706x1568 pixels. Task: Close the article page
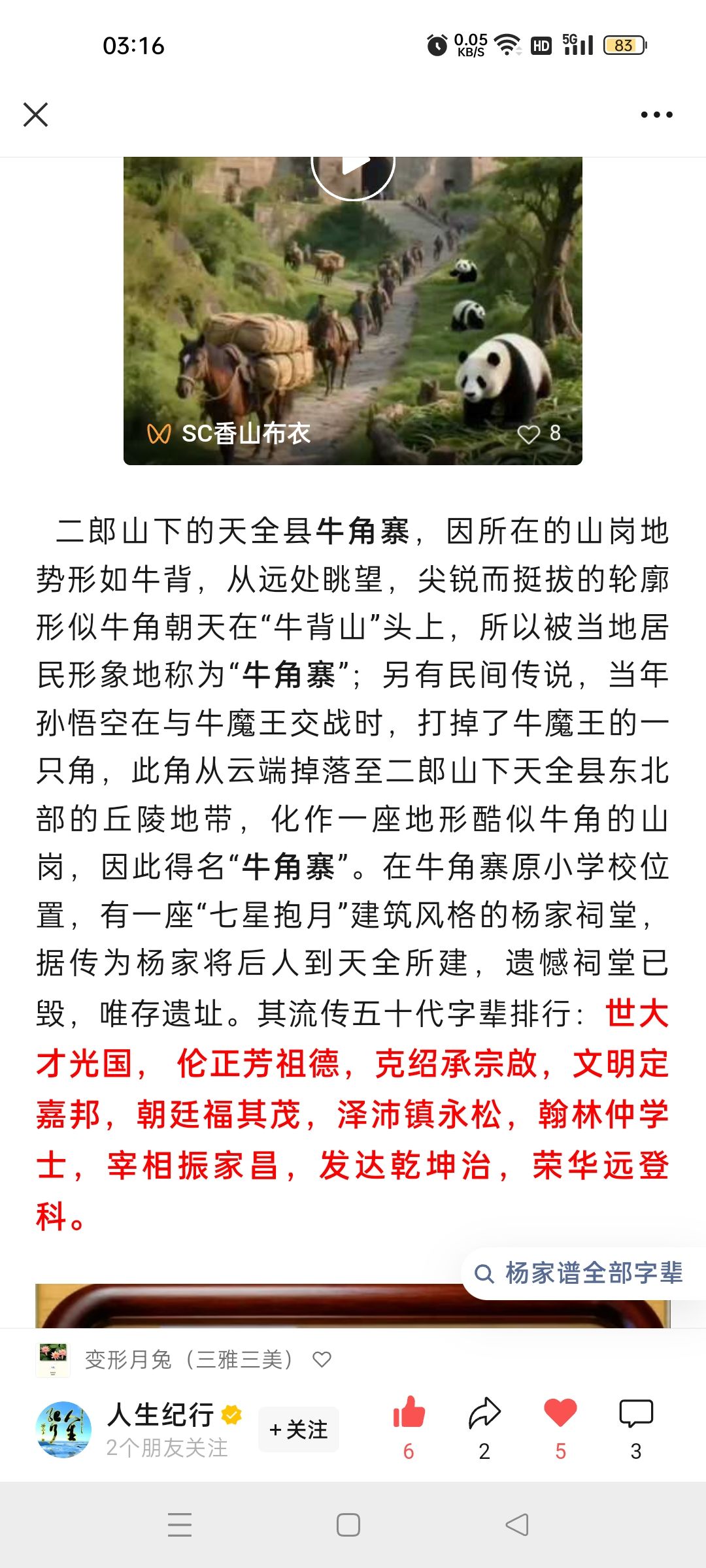[x=35, y=115]
